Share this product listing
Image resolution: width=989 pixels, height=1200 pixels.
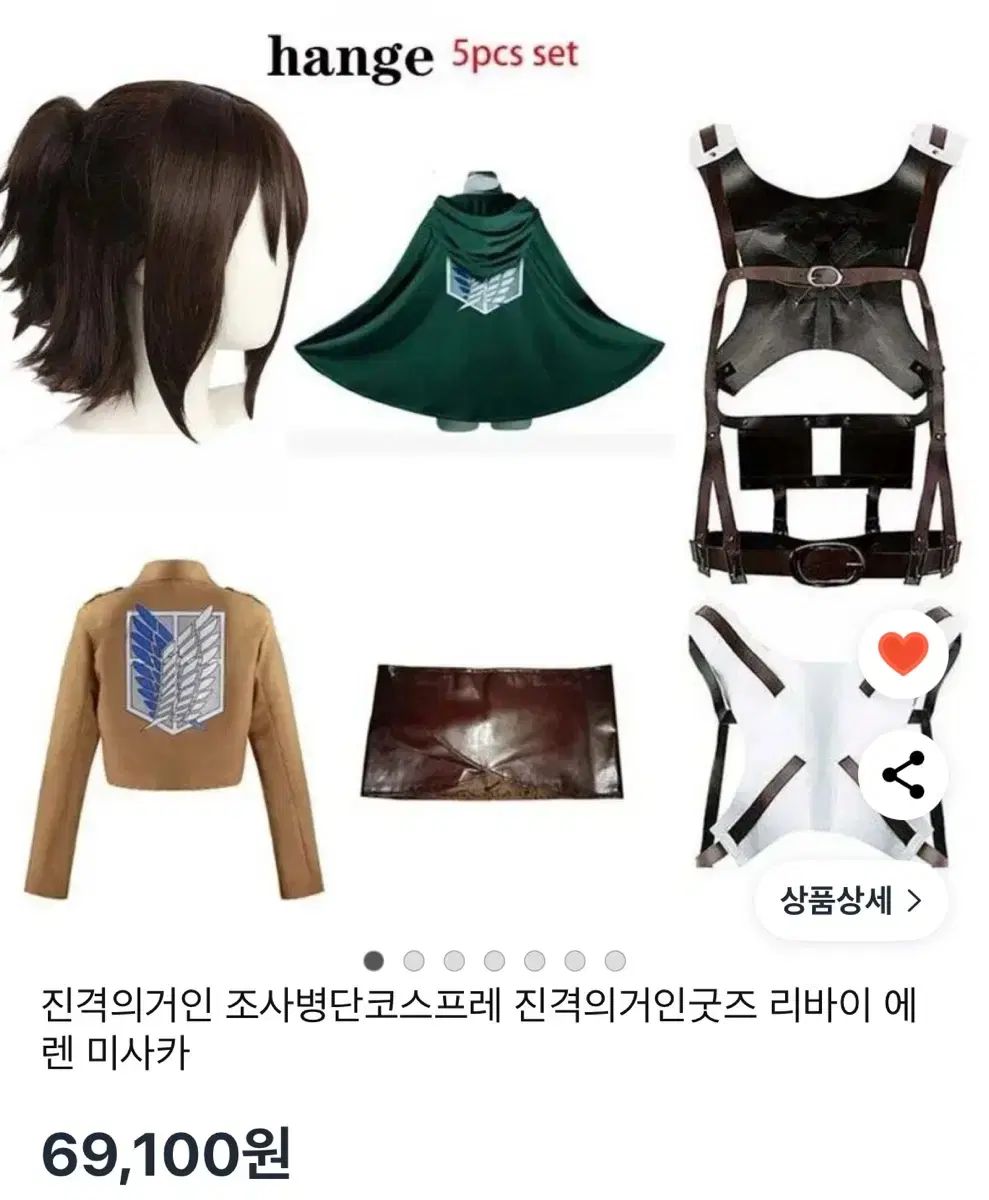click(x=902, y=775)
